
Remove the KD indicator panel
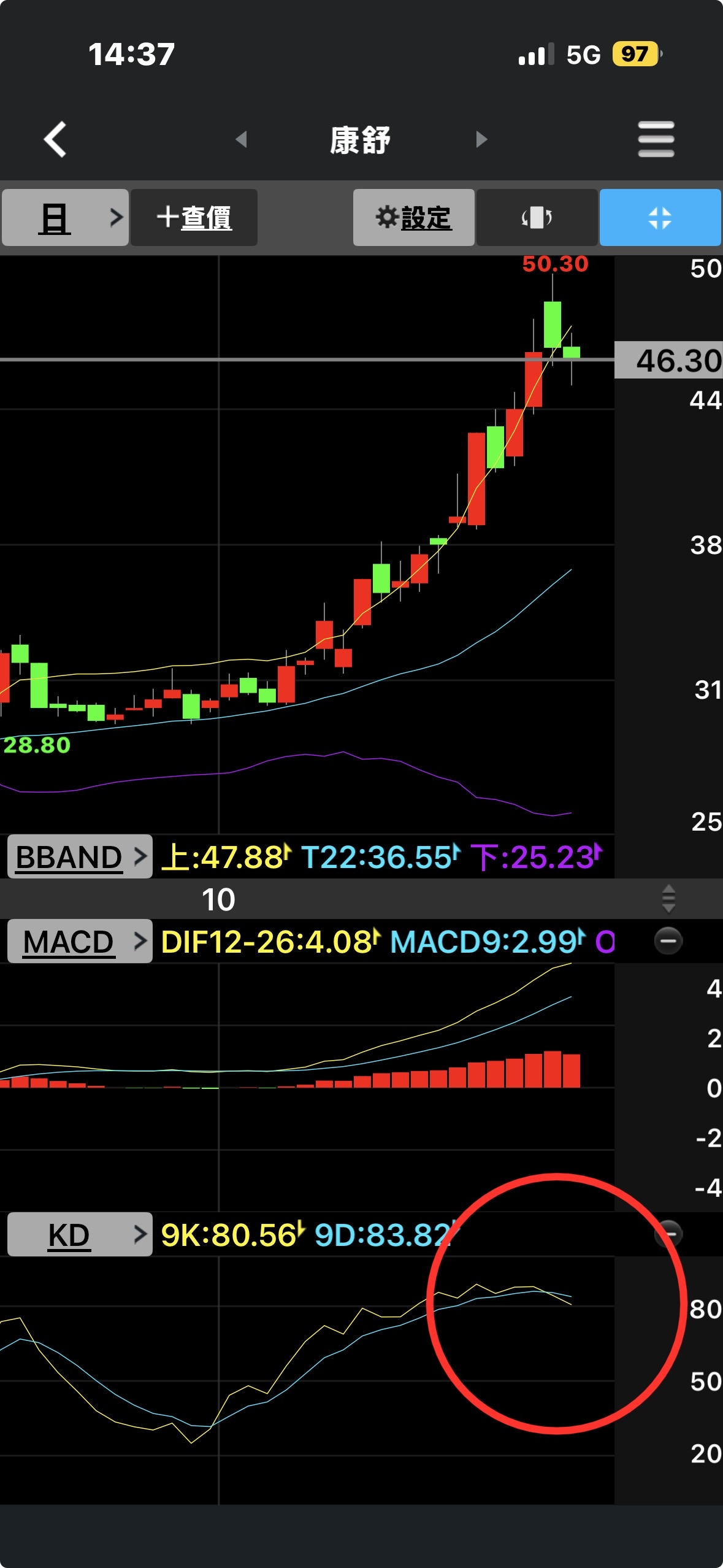668,1233
